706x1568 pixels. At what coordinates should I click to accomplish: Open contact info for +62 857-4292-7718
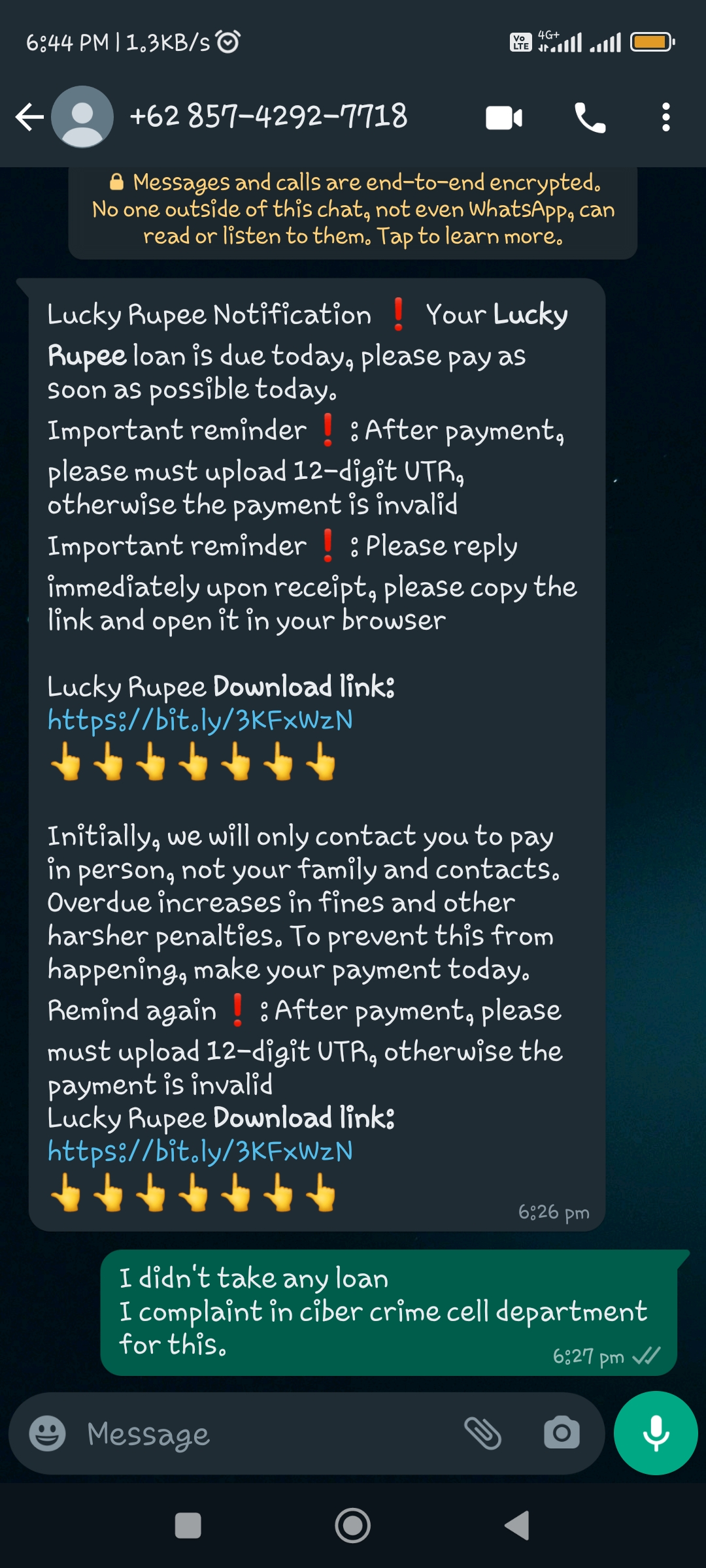click(x=268, y=116)
